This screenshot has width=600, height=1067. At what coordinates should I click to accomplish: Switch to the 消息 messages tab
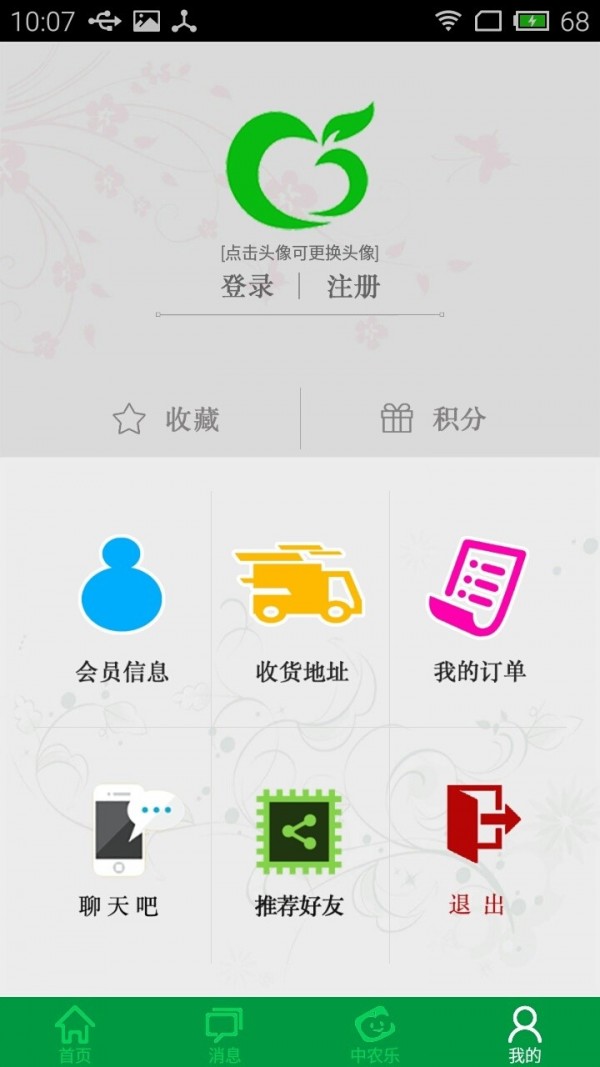click(x=225, y=1034)
